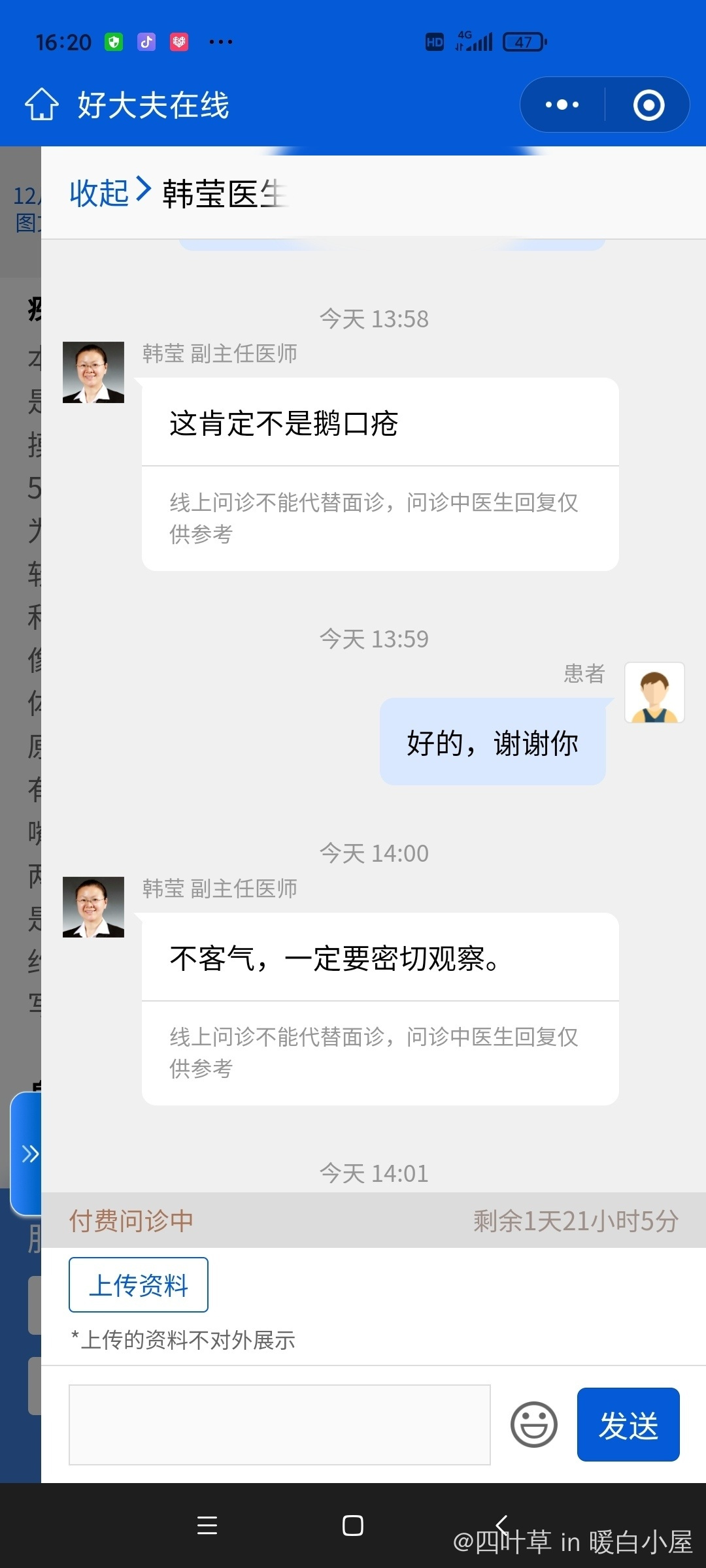Go to the phone home screen
Screen dimensions: 706x1568
[x=353, y=1526]
